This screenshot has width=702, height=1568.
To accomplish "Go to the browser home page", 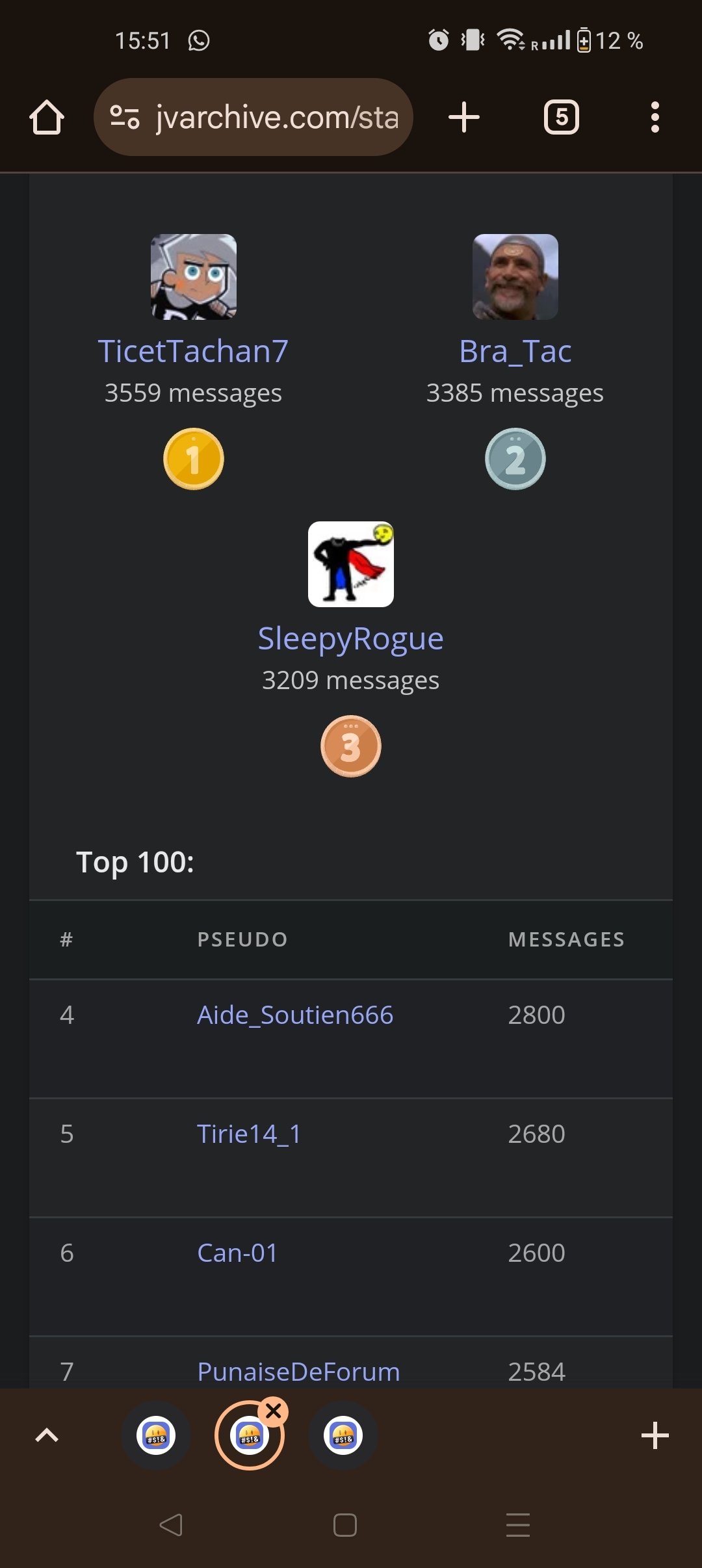I will point(47,118).
